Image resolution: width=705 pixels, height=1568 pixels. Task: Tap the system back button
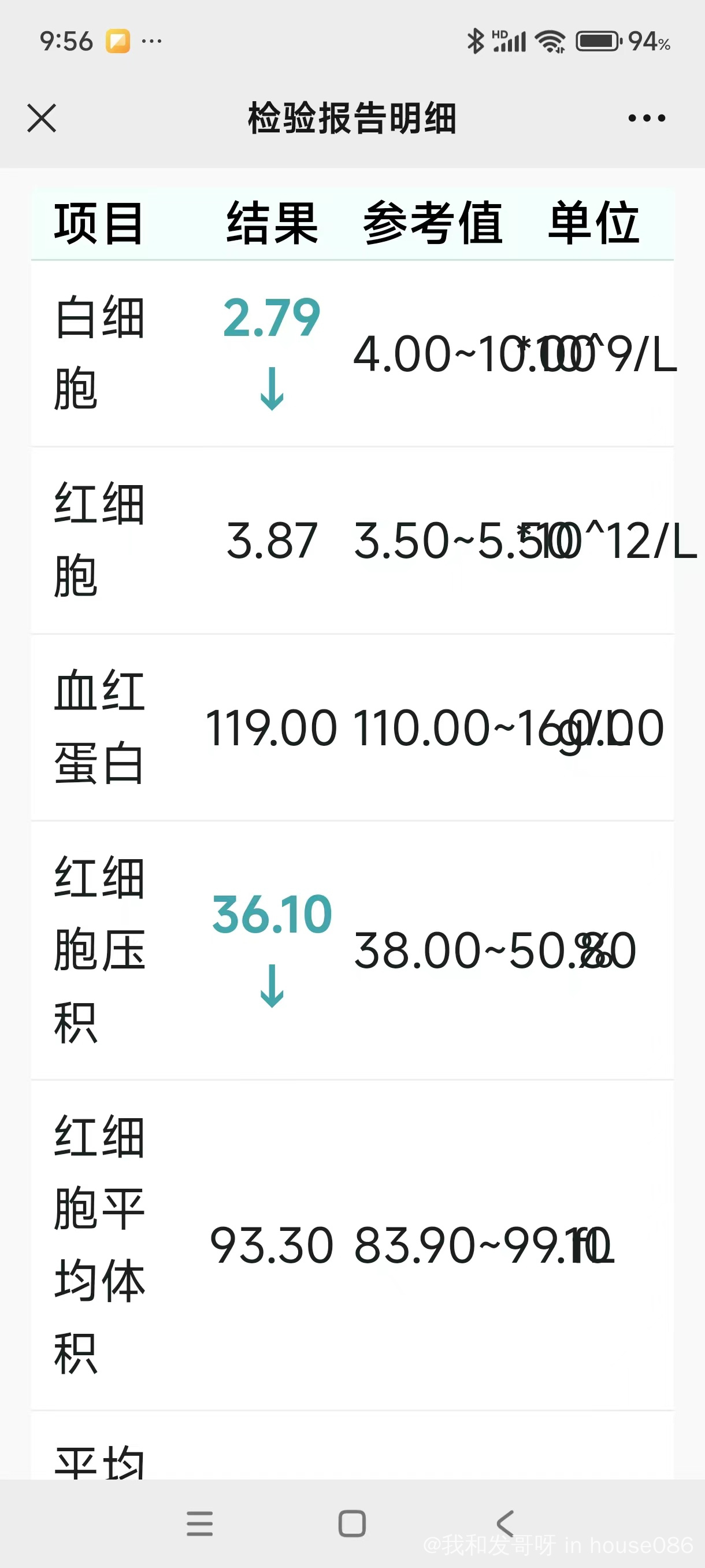click(505, 1523)
